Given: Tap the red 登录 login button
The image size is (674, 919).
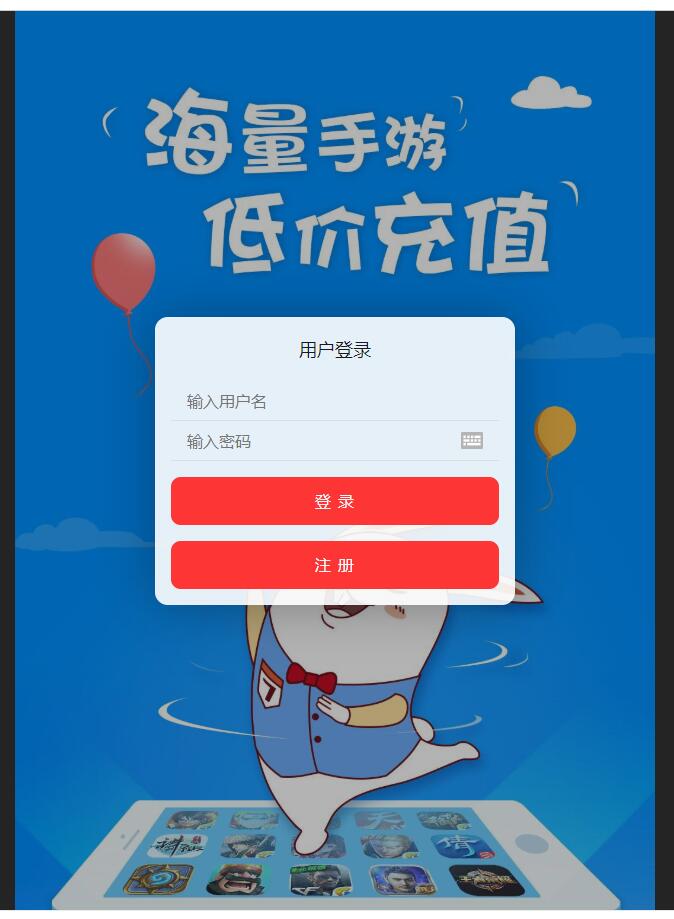Looking at the screenshot, I should [x=335, y=501].
